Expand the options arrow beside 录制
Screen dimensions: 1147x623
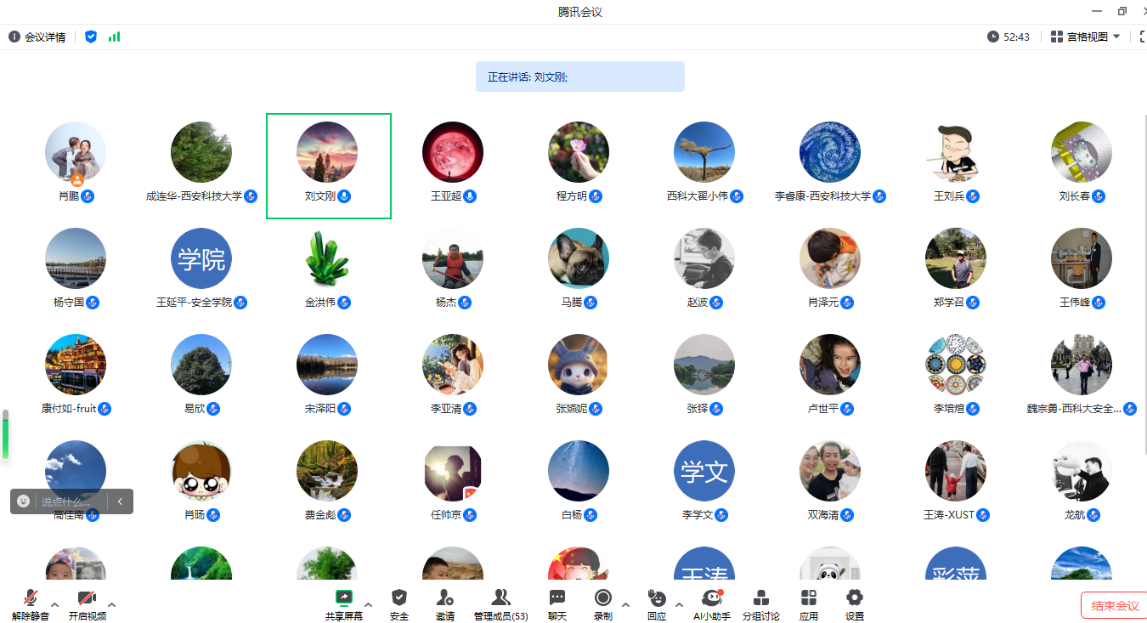tap(626, 604)
